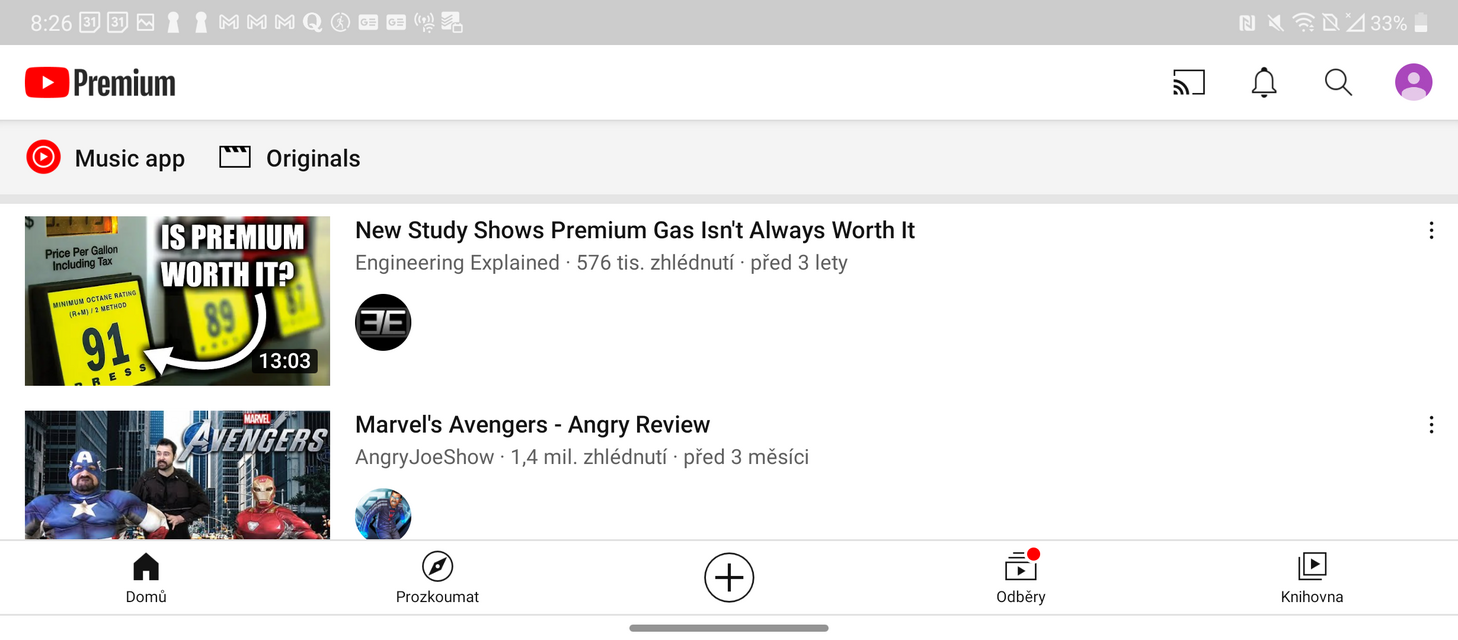Cast to a device
This screenshot has height=640, width=1458.
click(x=1188, y=83)
